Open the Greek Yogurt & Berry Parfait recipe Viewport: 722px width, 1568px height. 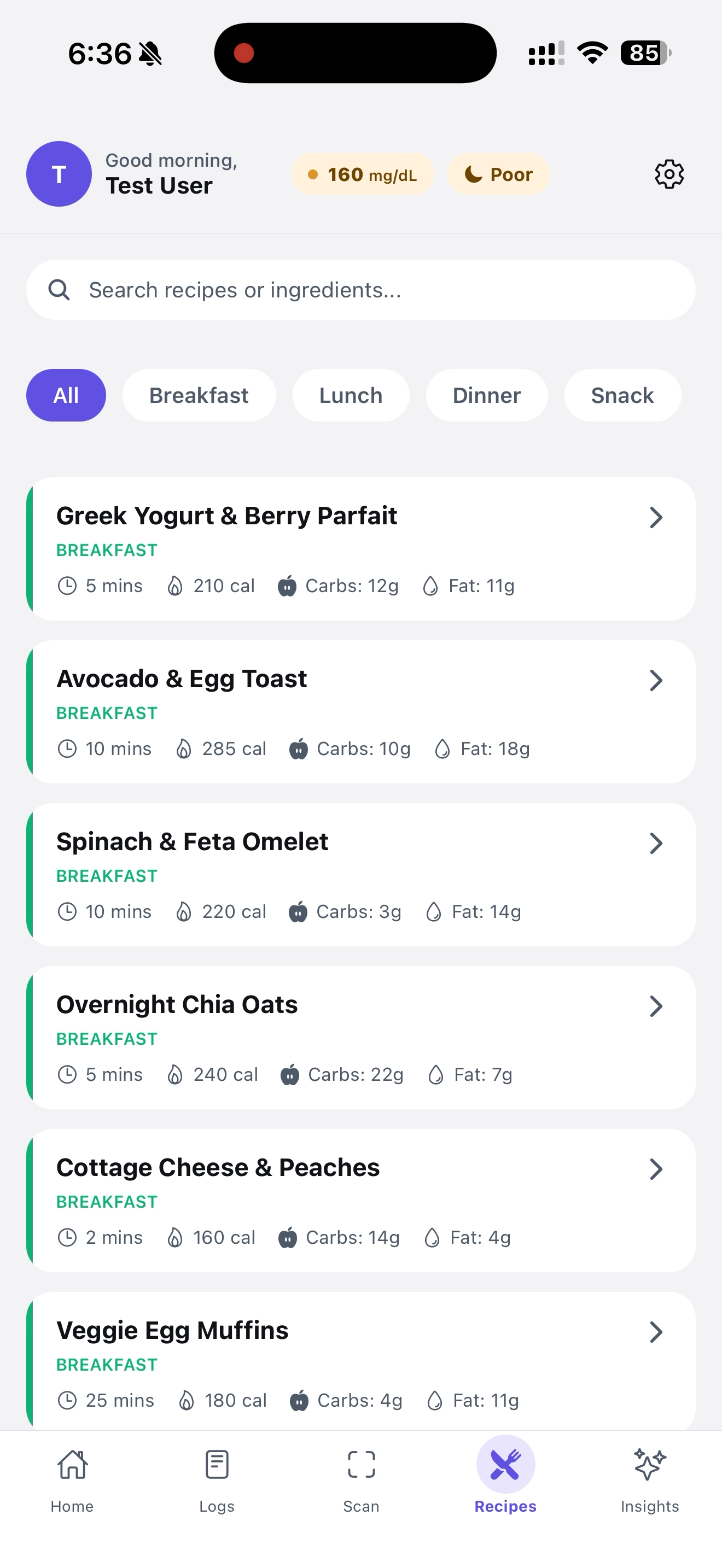pyautogui.click(x=360, y=548)
